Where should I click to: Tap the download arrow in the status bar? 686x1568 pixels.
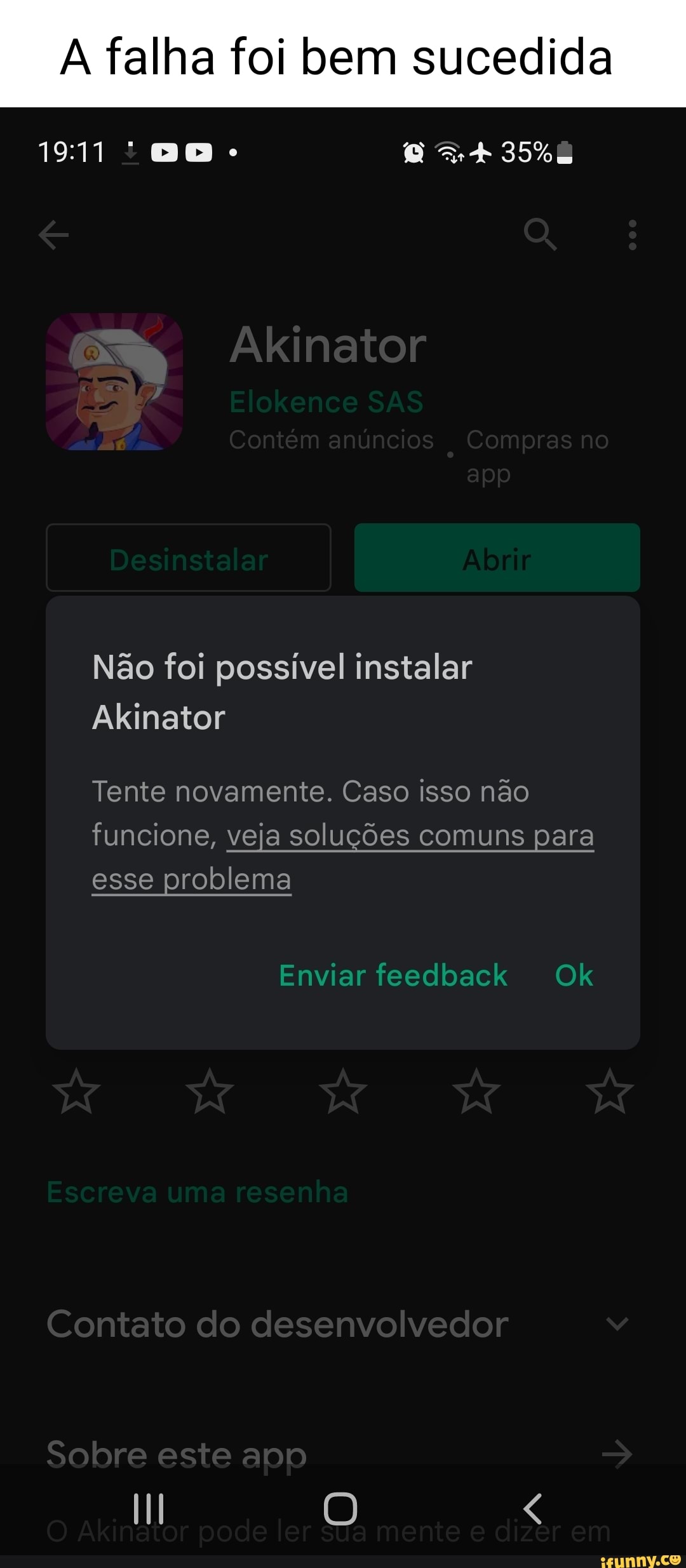click(131, 151)
